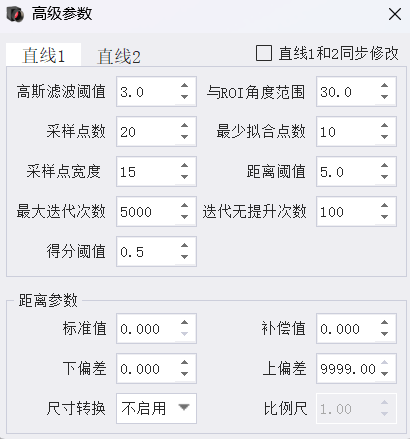This screenshot has height=439, width=410.
Task: Increase 补偿值 with up arrow
Action: (x=384, y=323)
